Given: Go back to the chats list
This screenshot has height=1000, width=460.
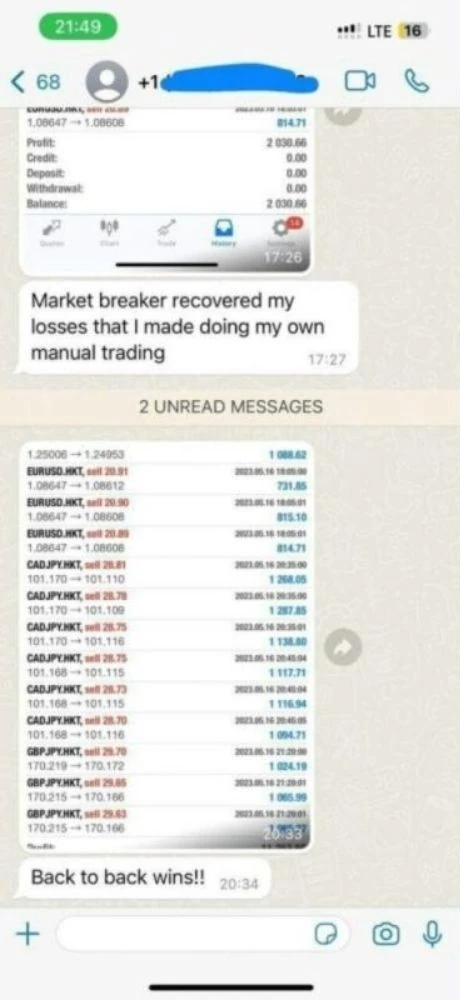Looking at the screenshot, I should point(36,82).
